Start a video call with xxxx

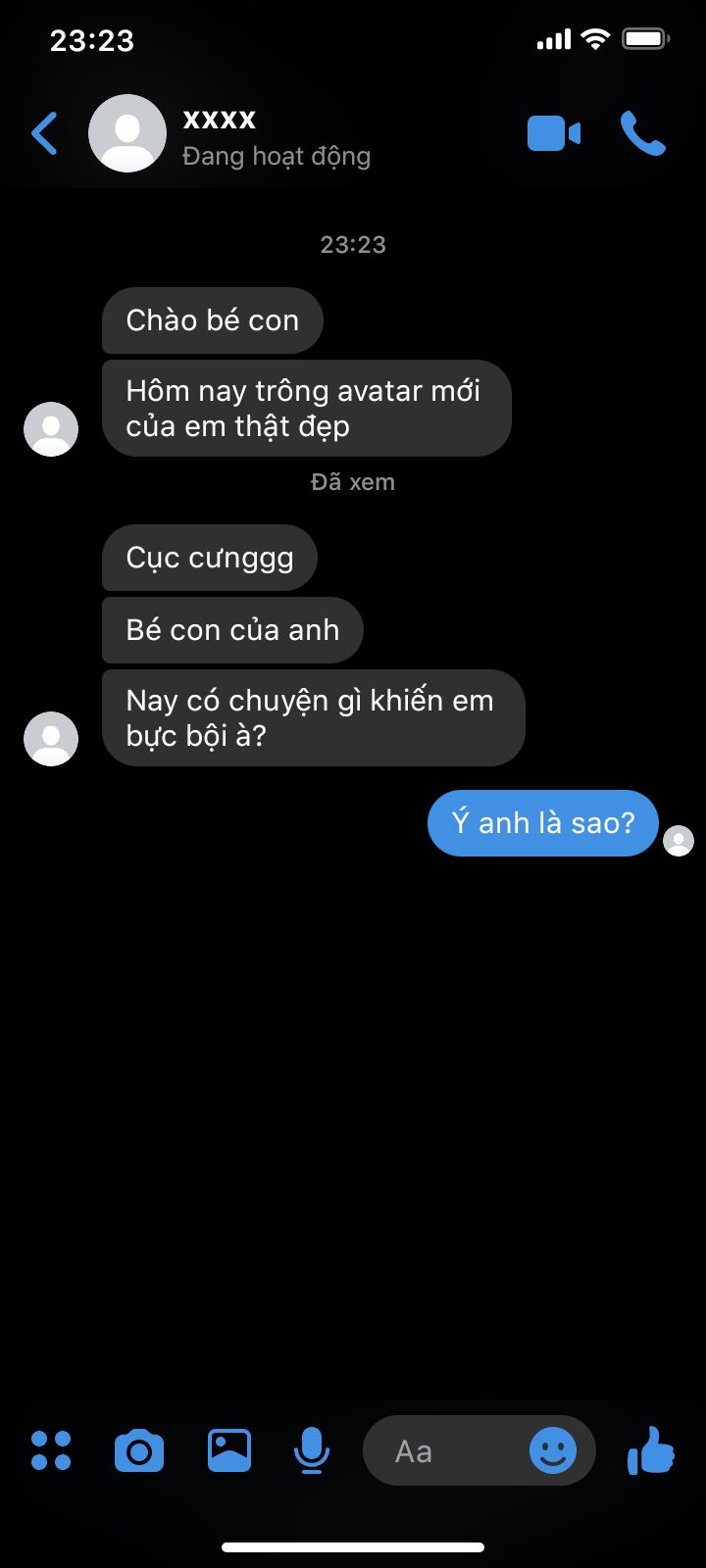(x=554, y=134)
